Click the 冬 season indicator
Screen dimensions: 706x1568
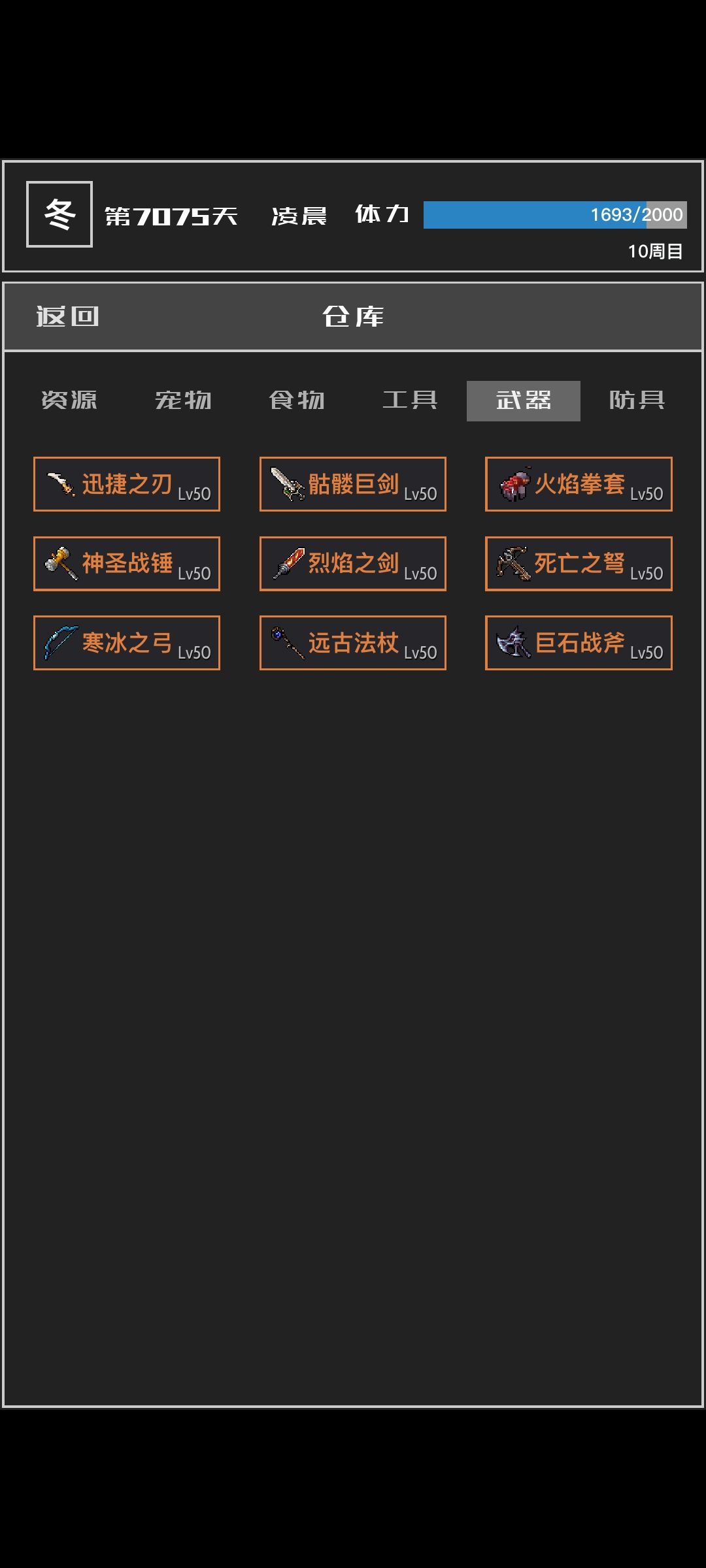click(x=58, y=214)
